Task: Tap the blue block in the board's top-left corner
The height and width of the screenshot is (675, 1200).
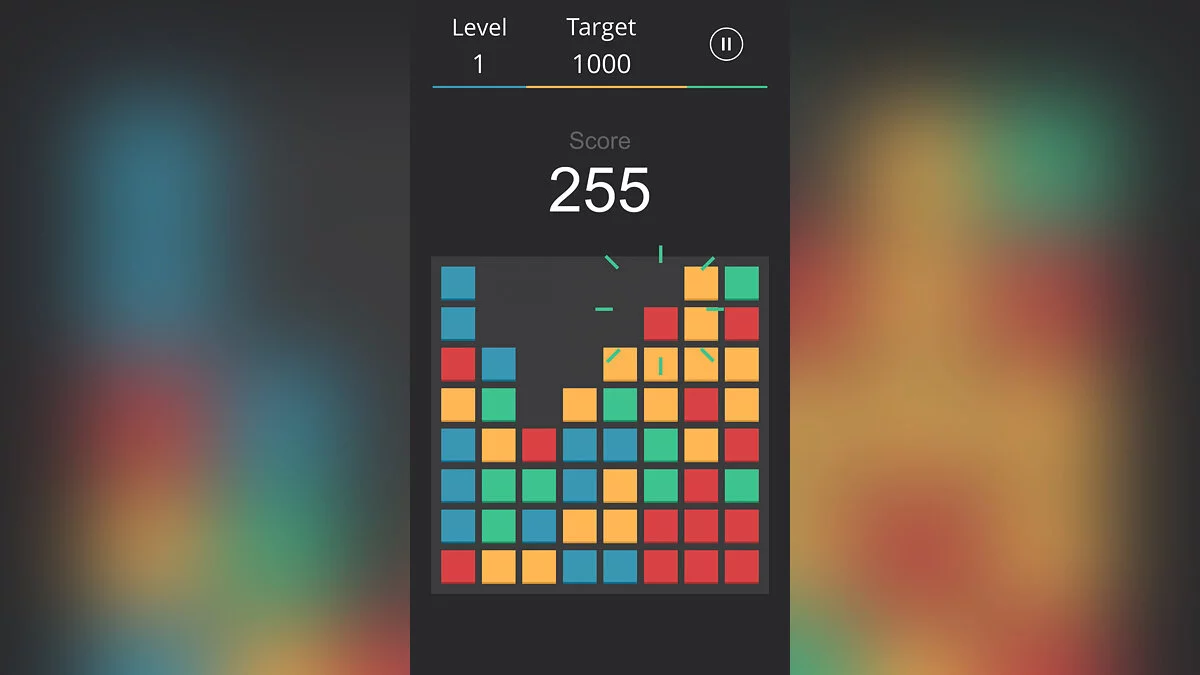Action: pos(458,283)
